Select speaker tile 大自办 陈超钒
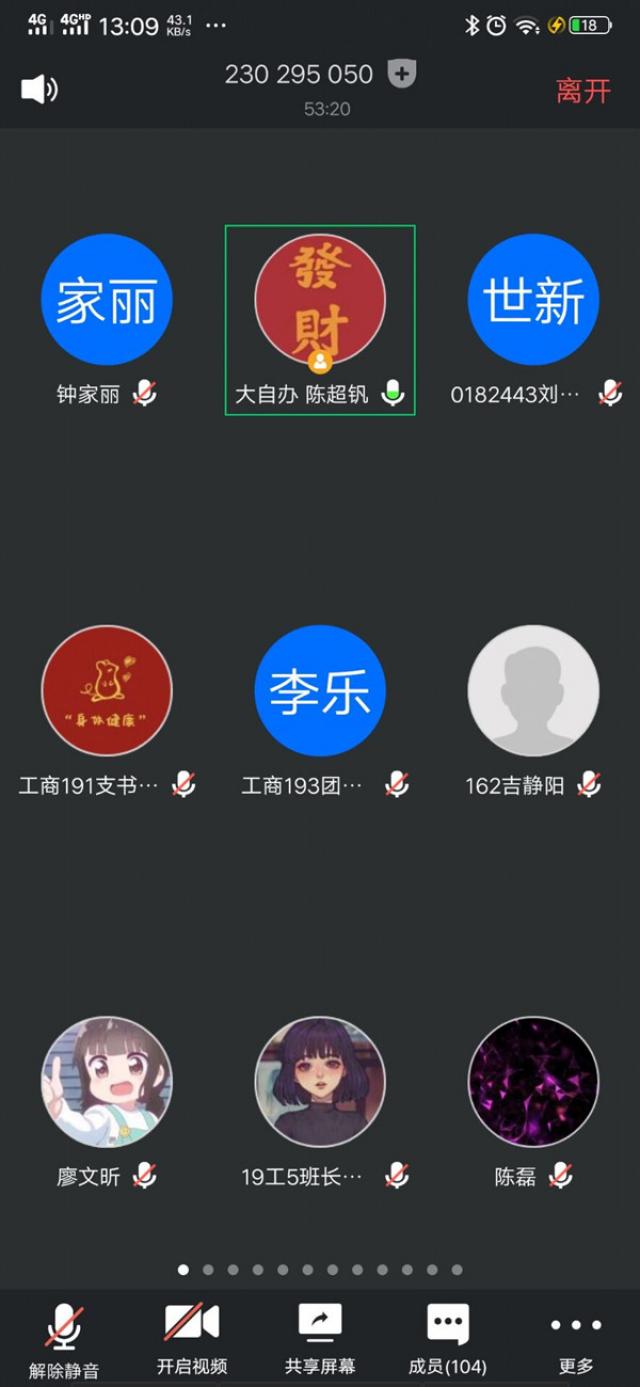The image size is (640, 1387). click(320, 300)
